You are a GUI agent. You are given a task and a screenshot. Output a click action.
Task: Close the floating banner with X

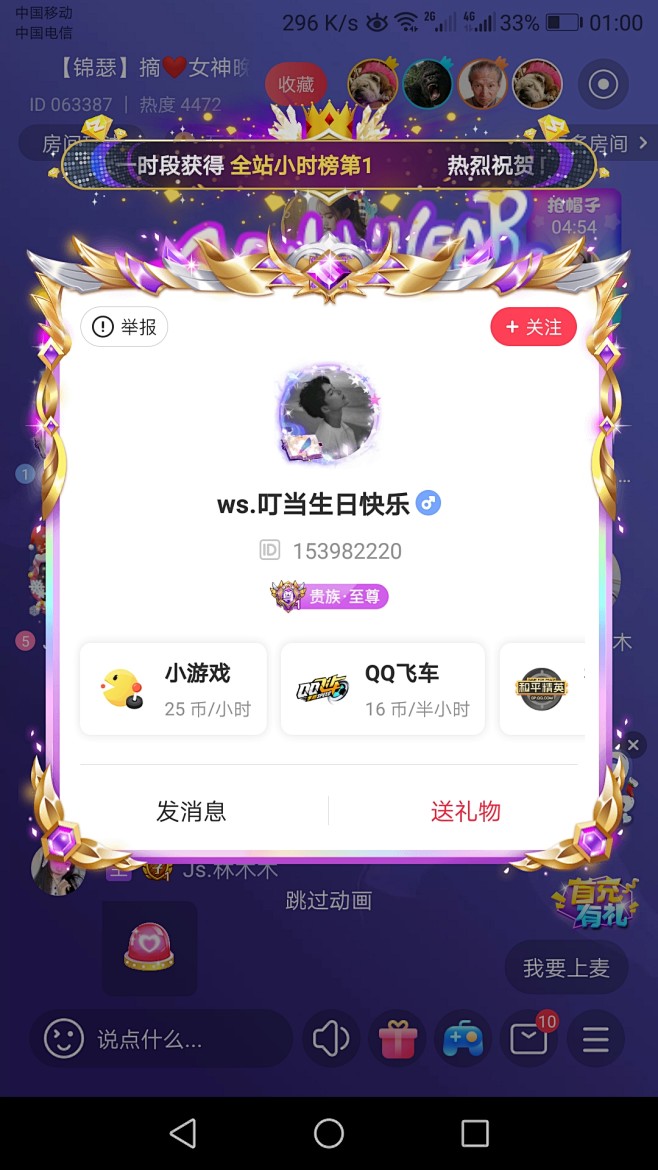point(633,745)
